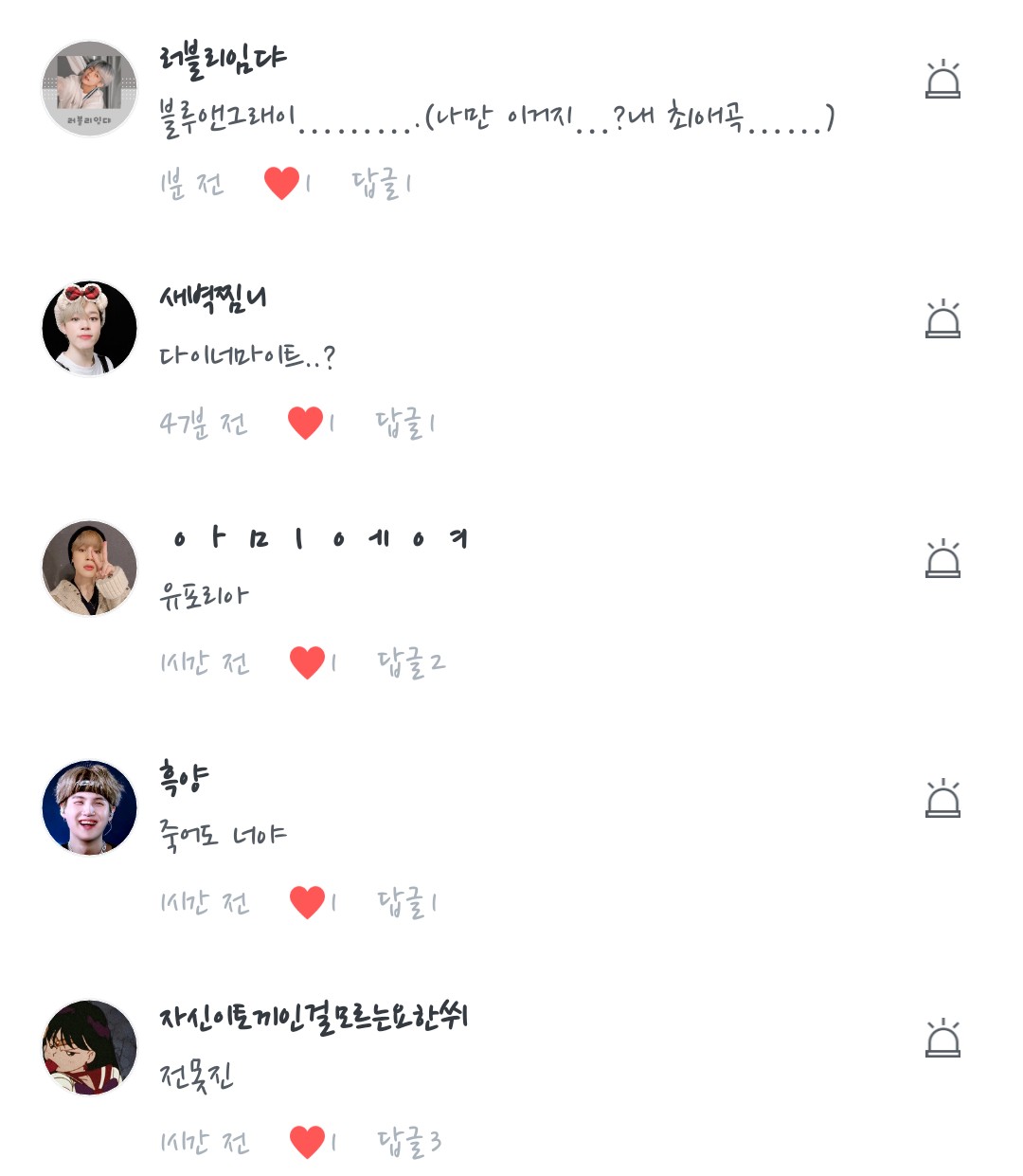Viewport: 1023px width, 1176px height.
Task: Like 새벽찜니's 다이너마이트 comment
Action: coord(305,422)
